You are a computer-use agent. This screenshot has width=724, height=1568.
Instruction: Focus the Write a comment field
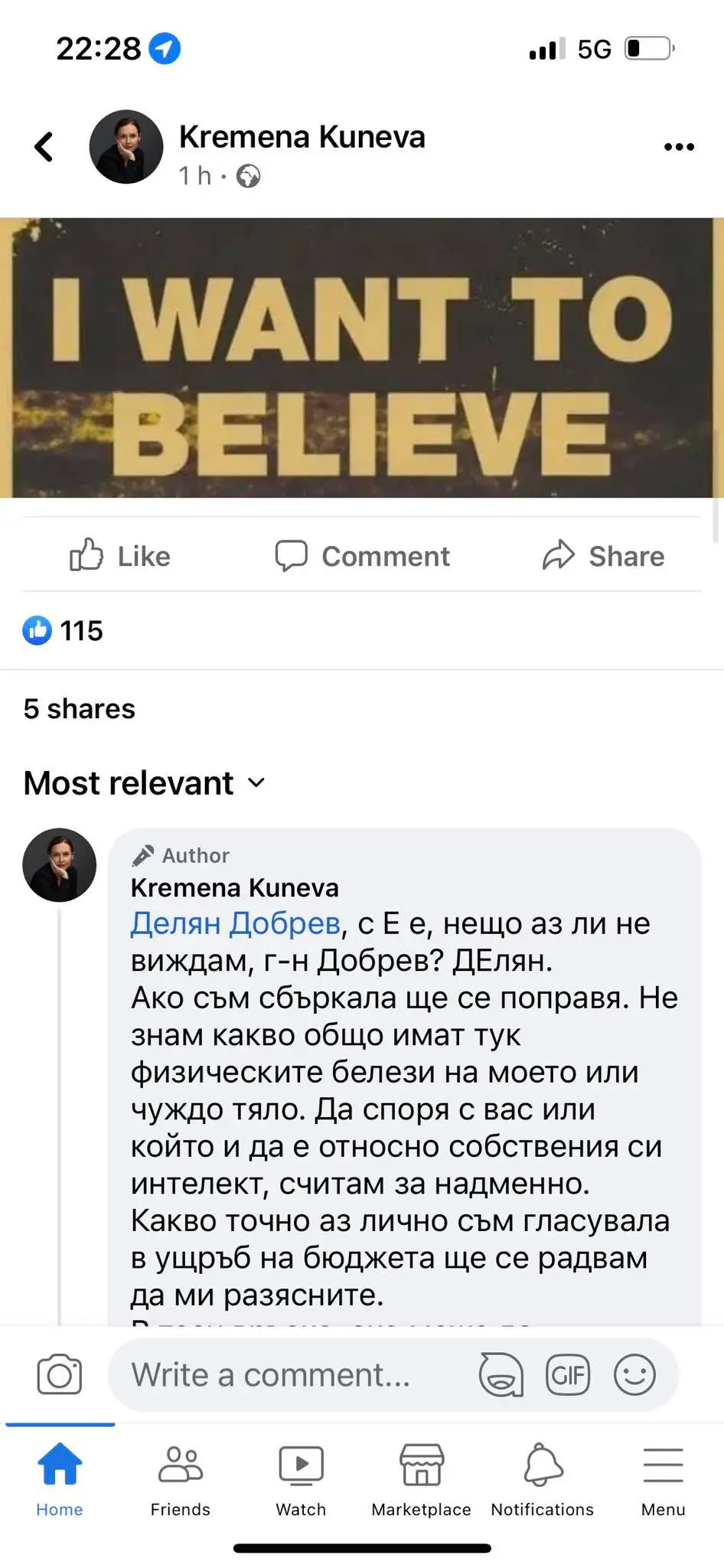point(291,1375)
